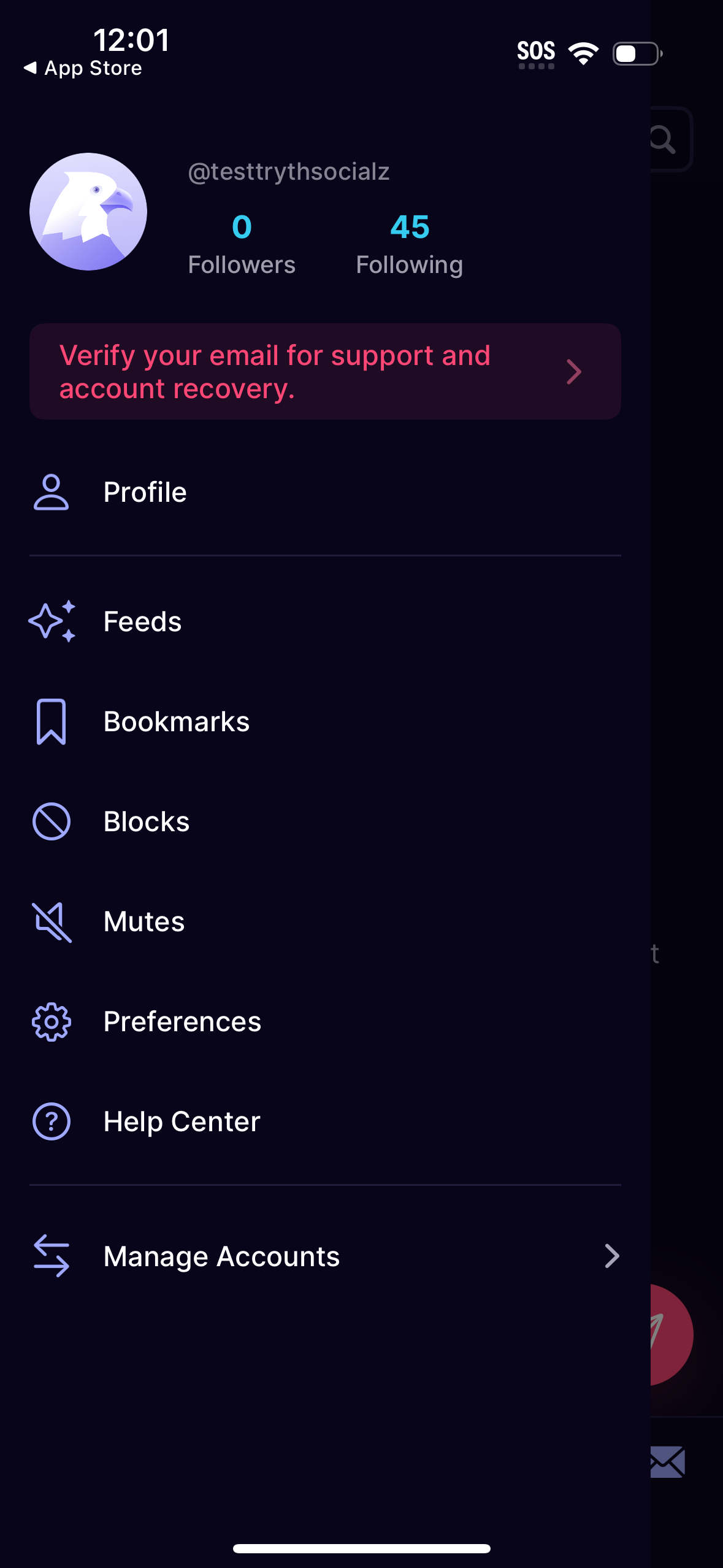Tap the verify your email banner
723x1568 pixels.
tap(275, 371)
